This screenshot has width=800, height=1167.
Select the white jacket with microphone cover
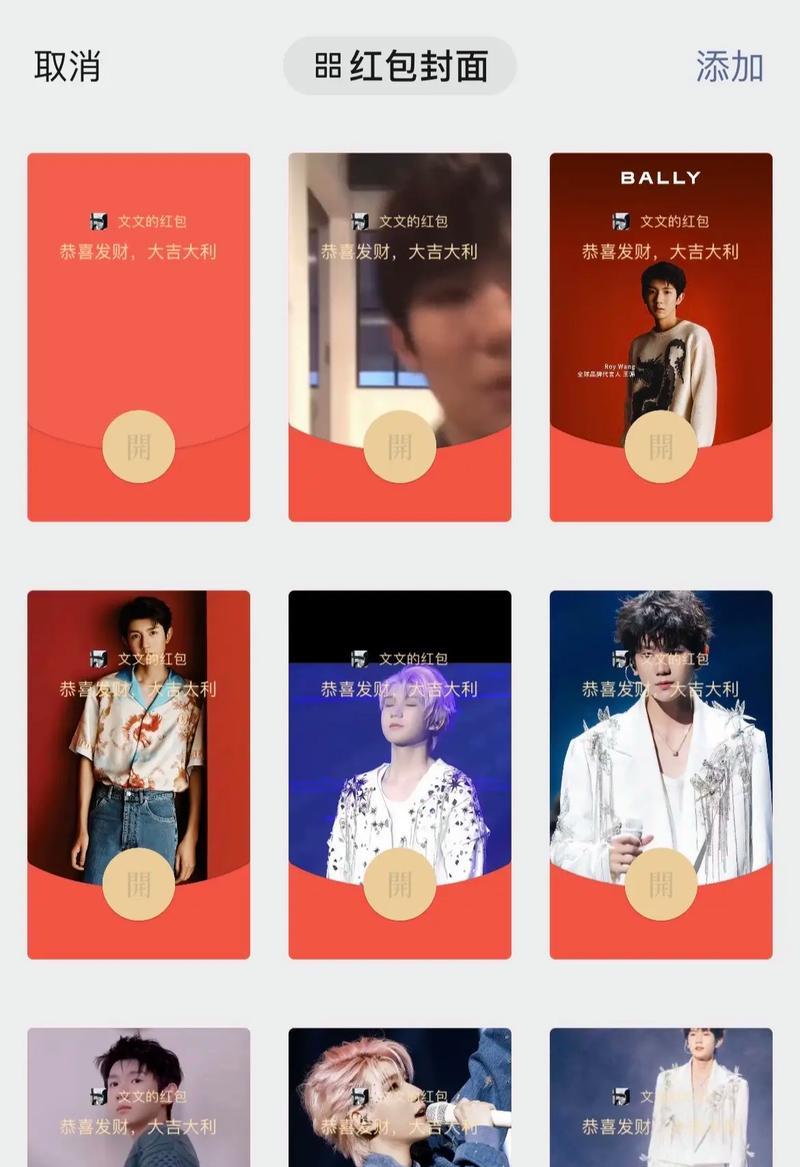[x=661, y=774]
